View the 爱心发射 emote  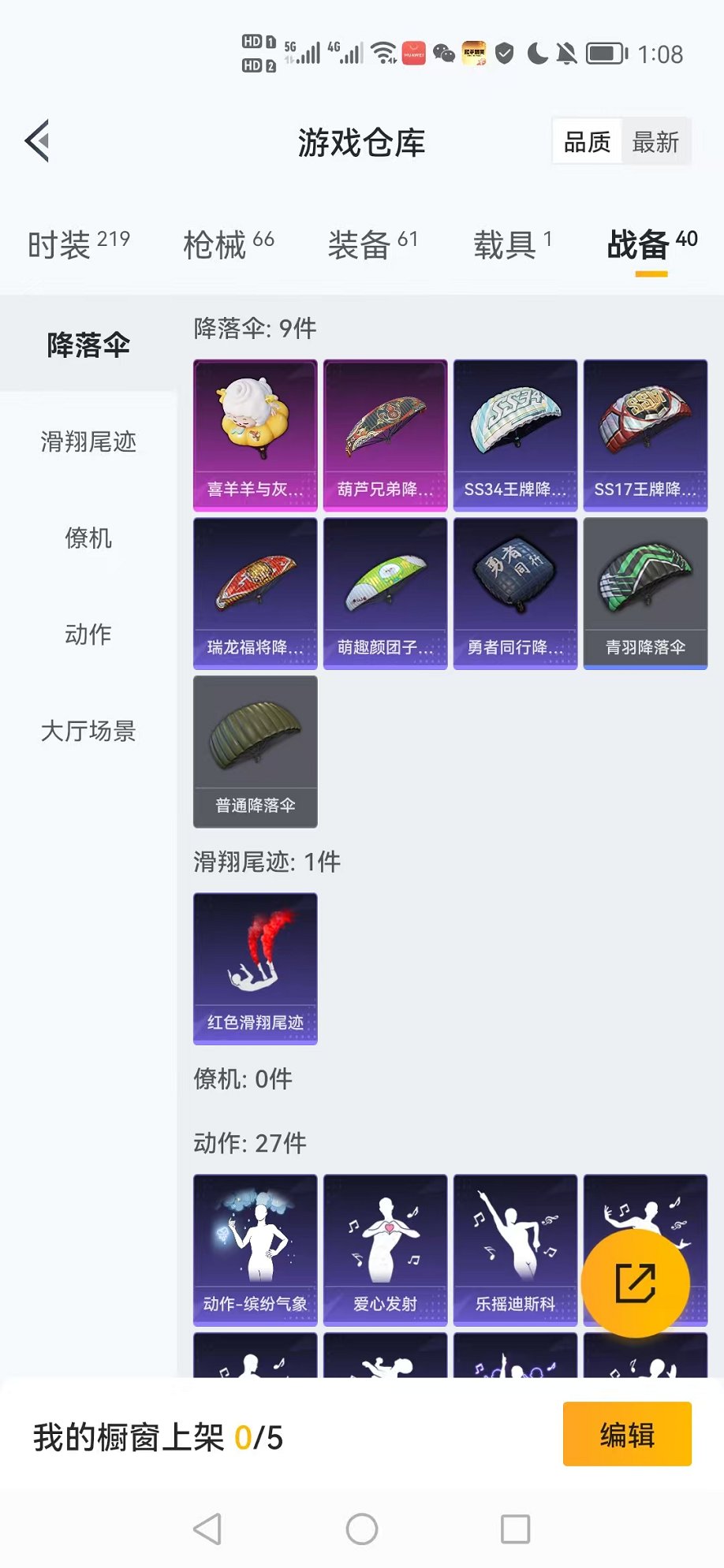(385, 1250)
